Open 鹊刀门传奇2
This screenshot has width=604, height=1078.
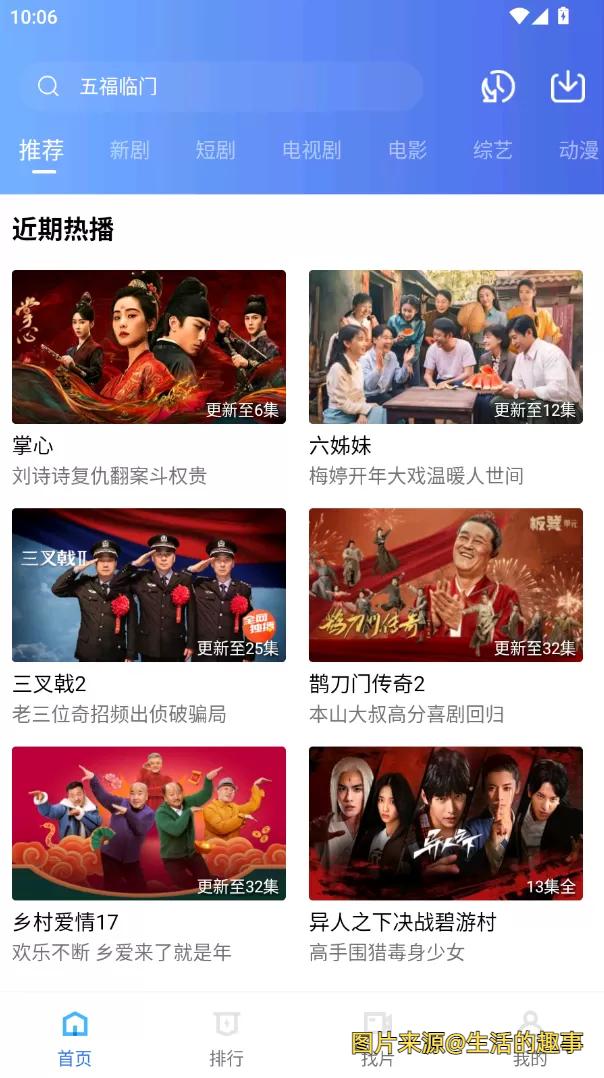coord(445,585)
